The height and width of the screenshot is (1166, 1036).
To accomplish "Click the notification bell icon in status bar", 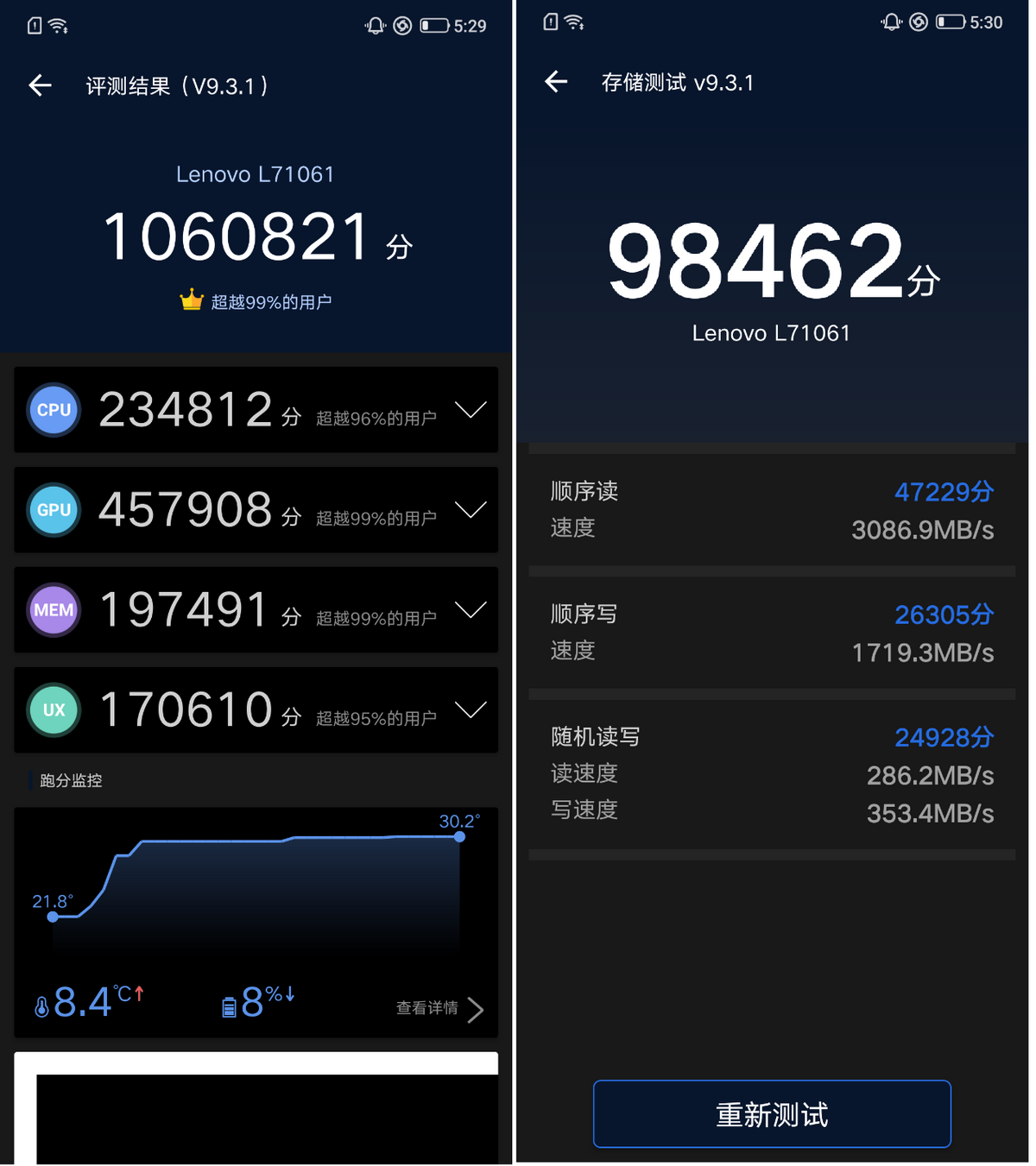I will [x=376, y=24].
